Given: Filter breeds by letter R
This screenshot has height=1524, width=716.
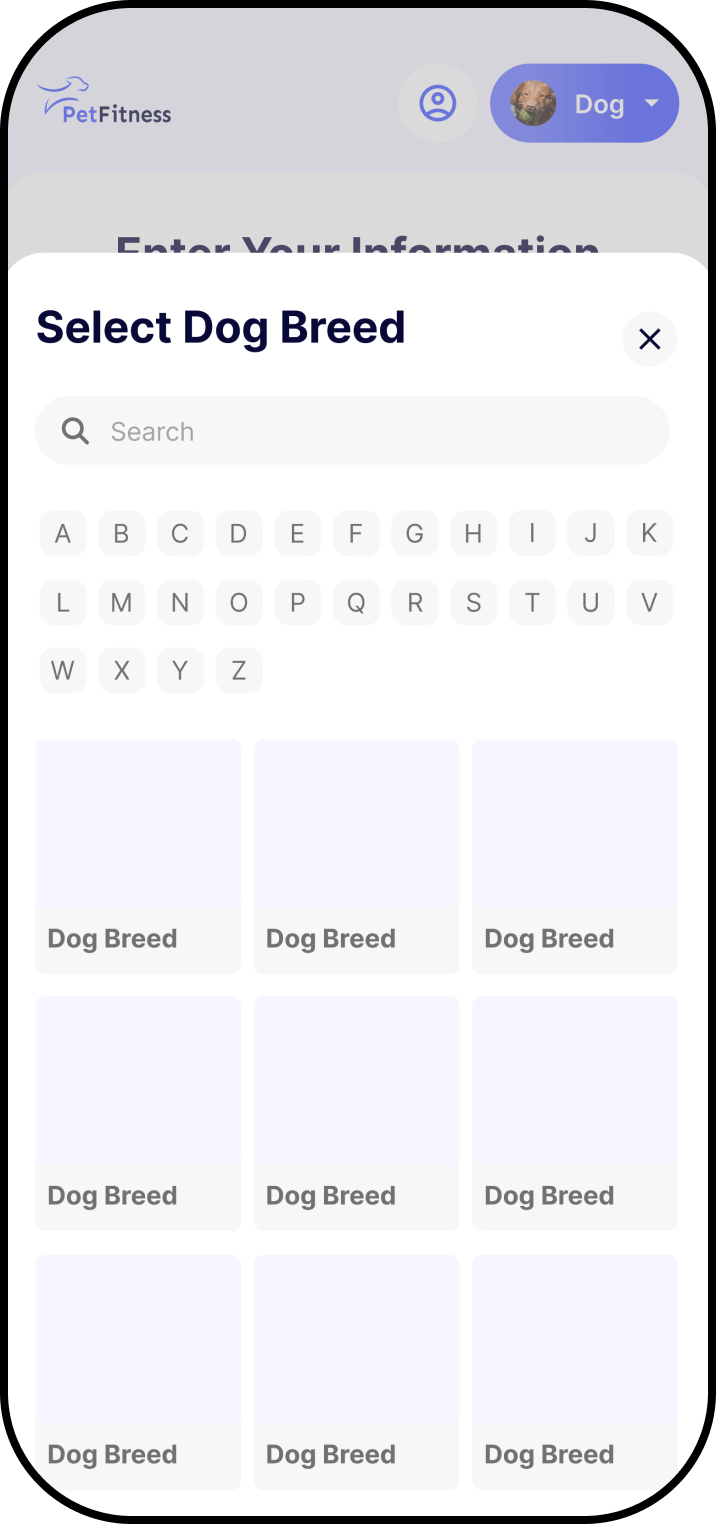Looking at the screenshot, I should click(414, 603).
